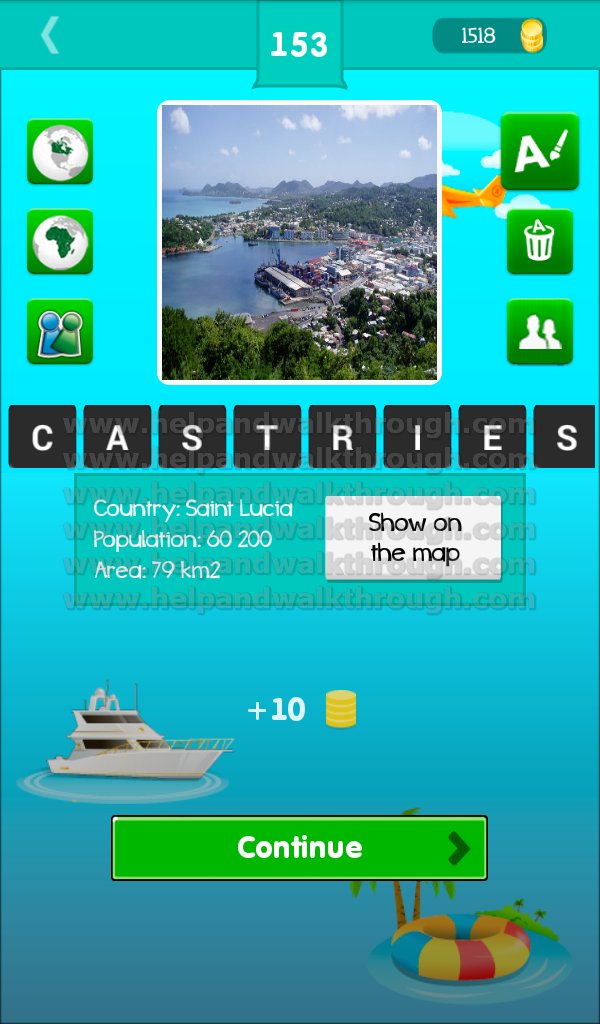This screenshot has height=1024, width=600.
Task: Go back using the top-left arrow
Action: point(49,36)
